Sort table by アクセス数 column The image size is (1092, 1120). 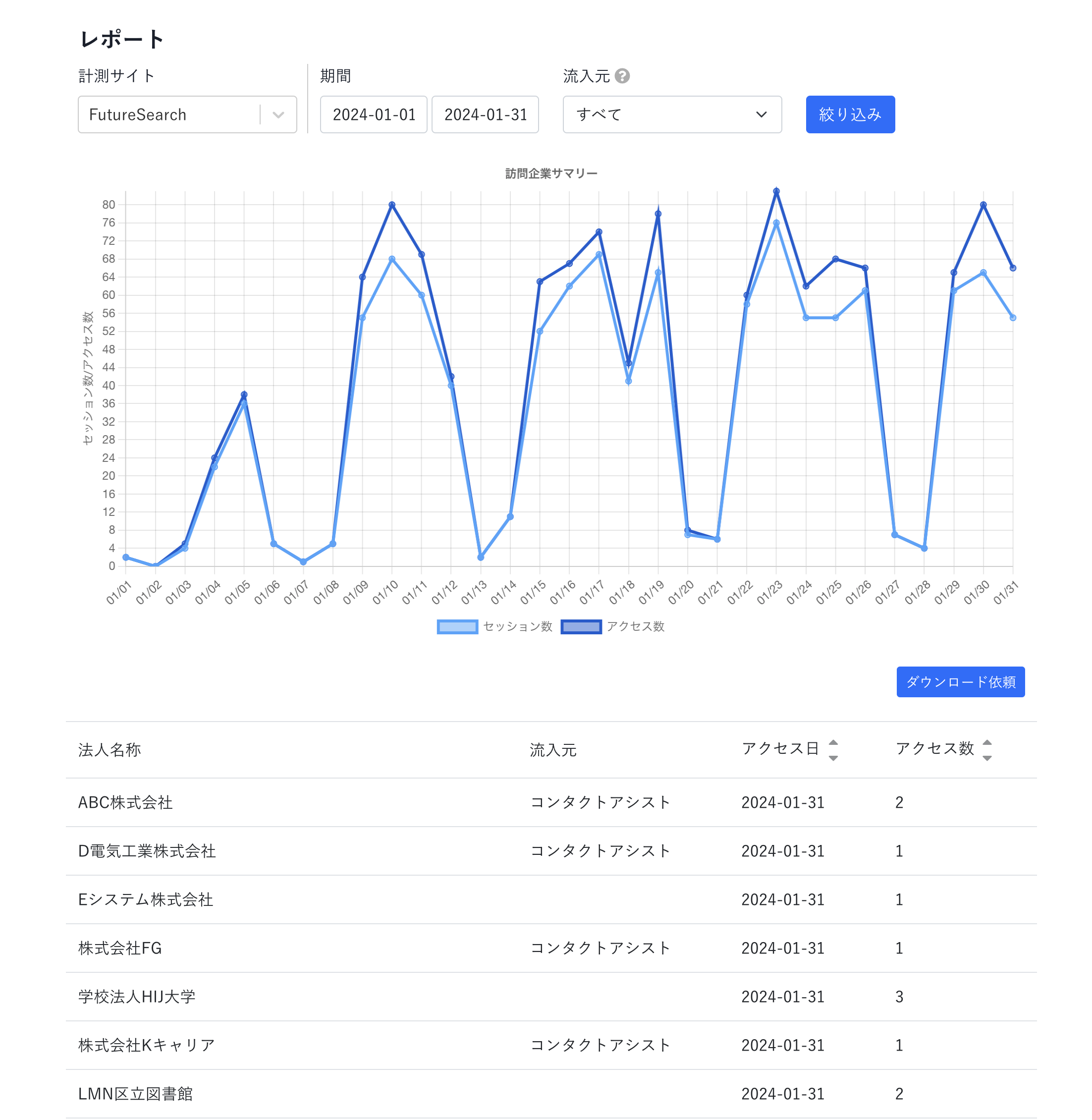pyautogui.click(x=987, y=750)
